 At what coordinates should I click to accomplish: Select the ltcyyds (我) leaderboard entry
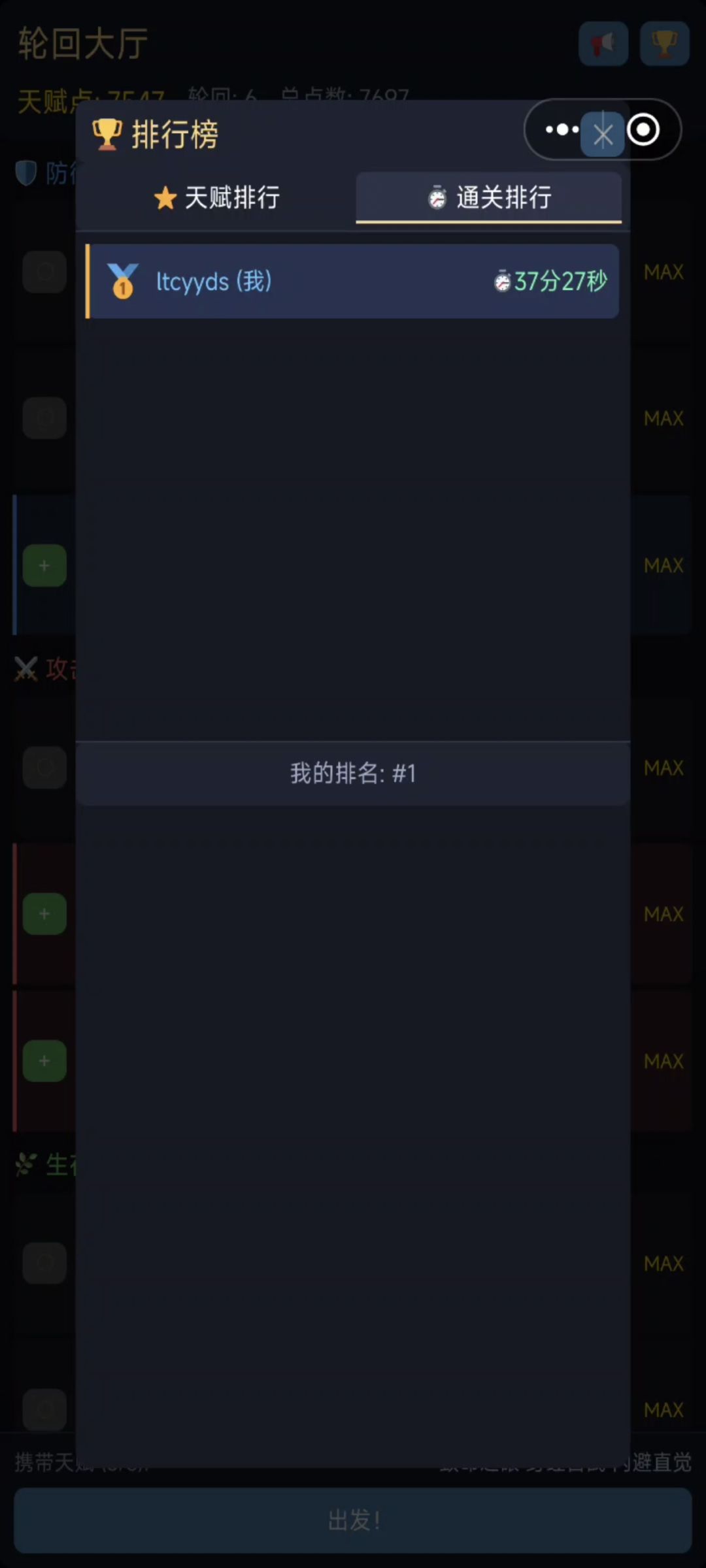[x=353, y=282]
